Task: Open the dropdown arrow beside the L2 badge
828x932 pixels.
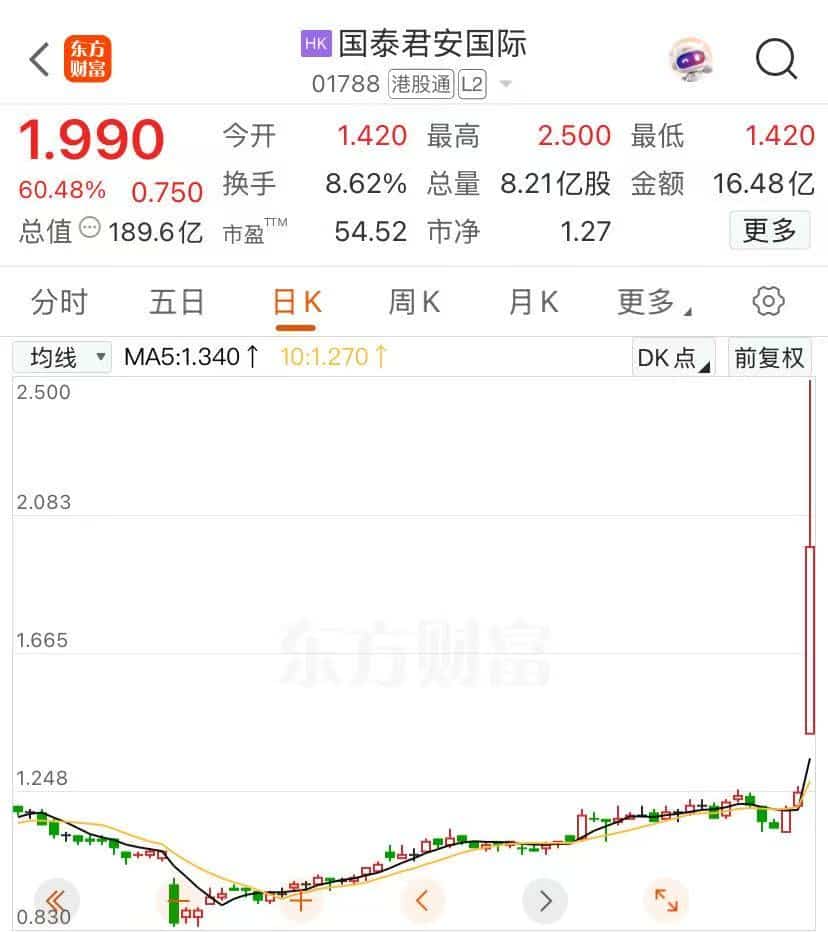Action: pos(505,85)
